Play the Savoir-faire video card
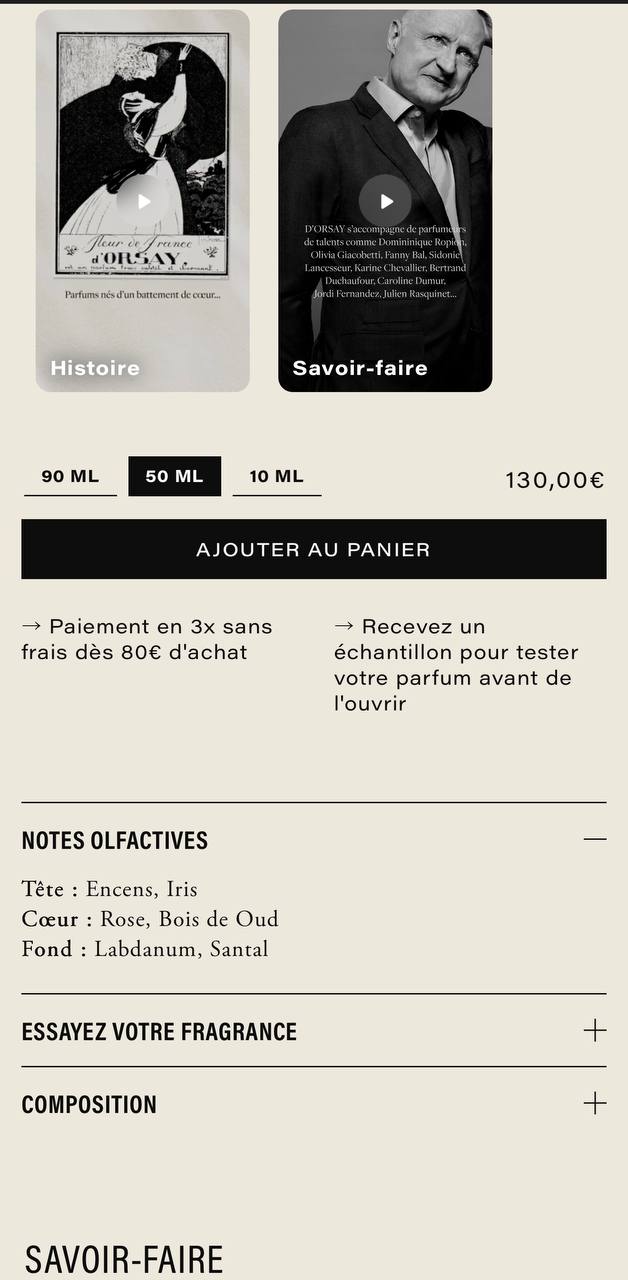628x1280 pixels. coord(385,201)
